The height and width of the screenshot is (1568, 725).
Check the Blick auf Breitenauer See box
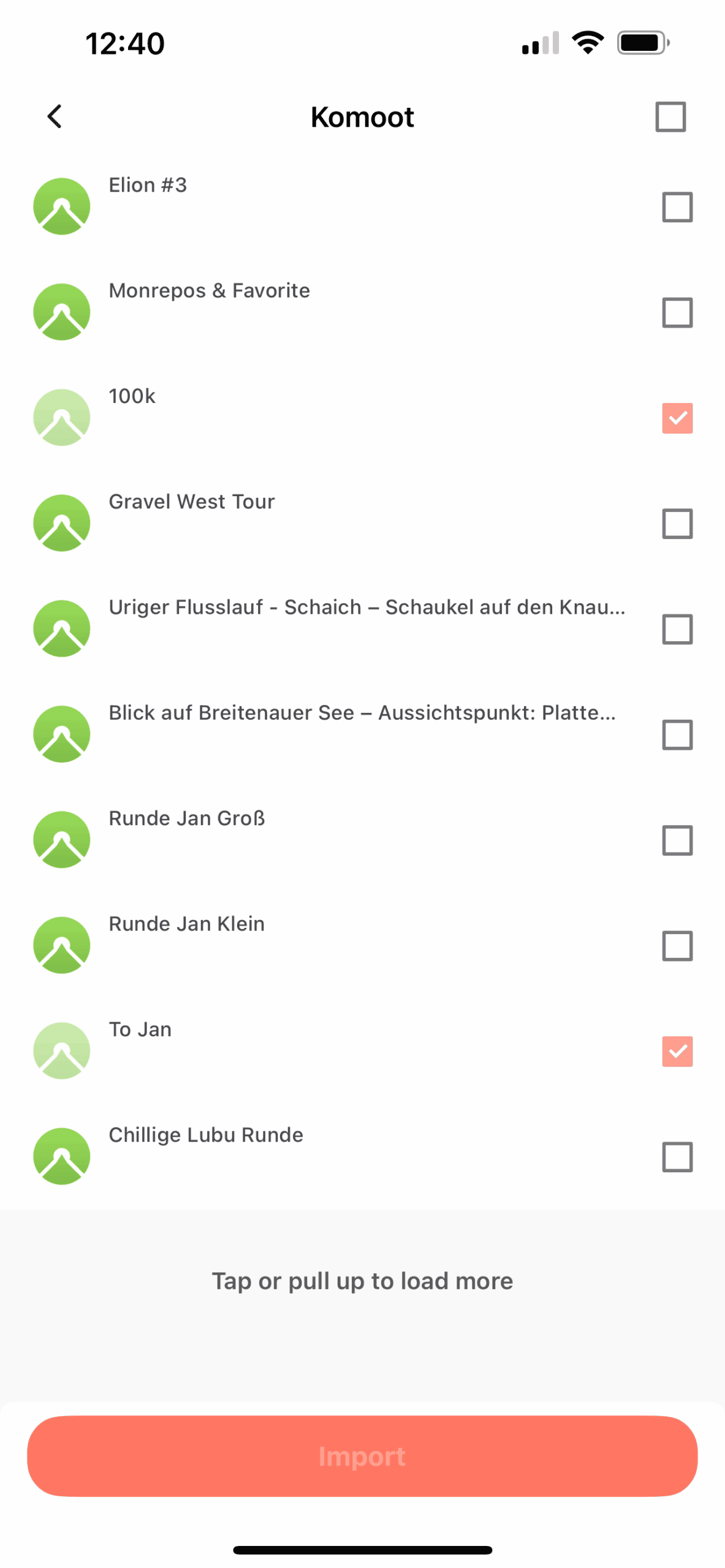[x=677, y=734]
